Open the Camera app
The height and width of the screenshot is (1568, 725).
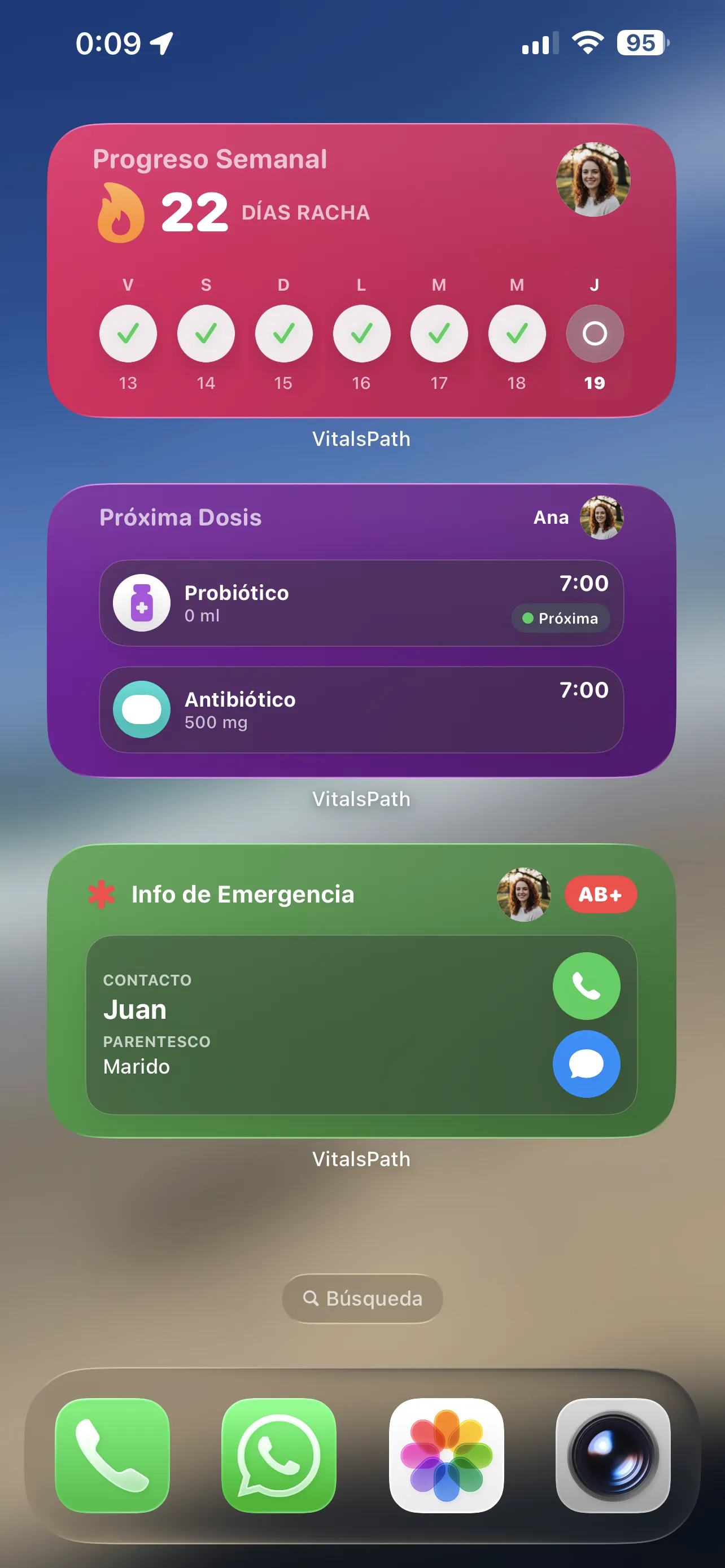(613, 1455)
